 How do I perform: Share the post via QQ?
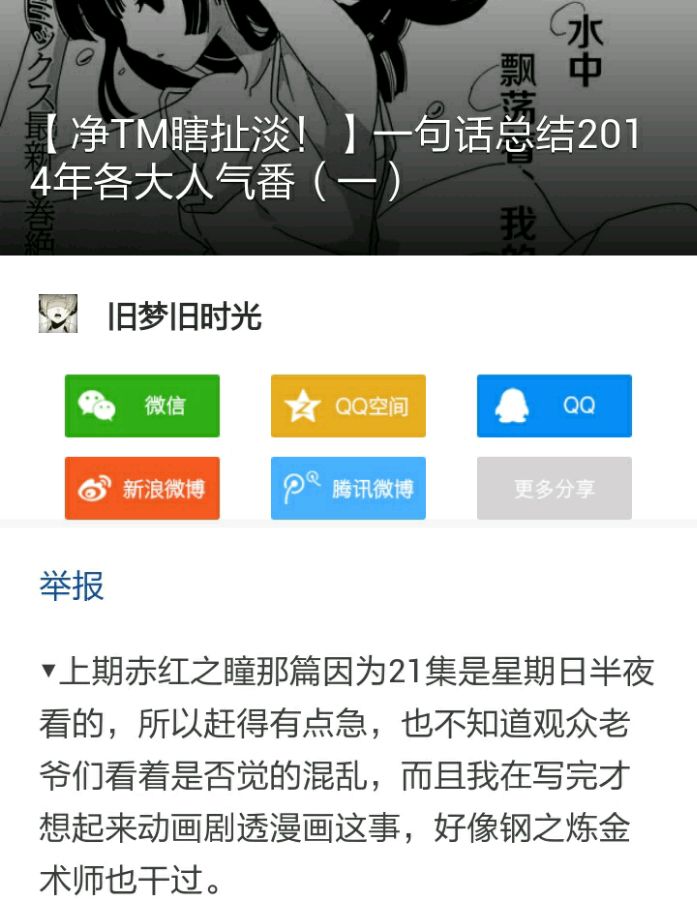coord(554,406)
